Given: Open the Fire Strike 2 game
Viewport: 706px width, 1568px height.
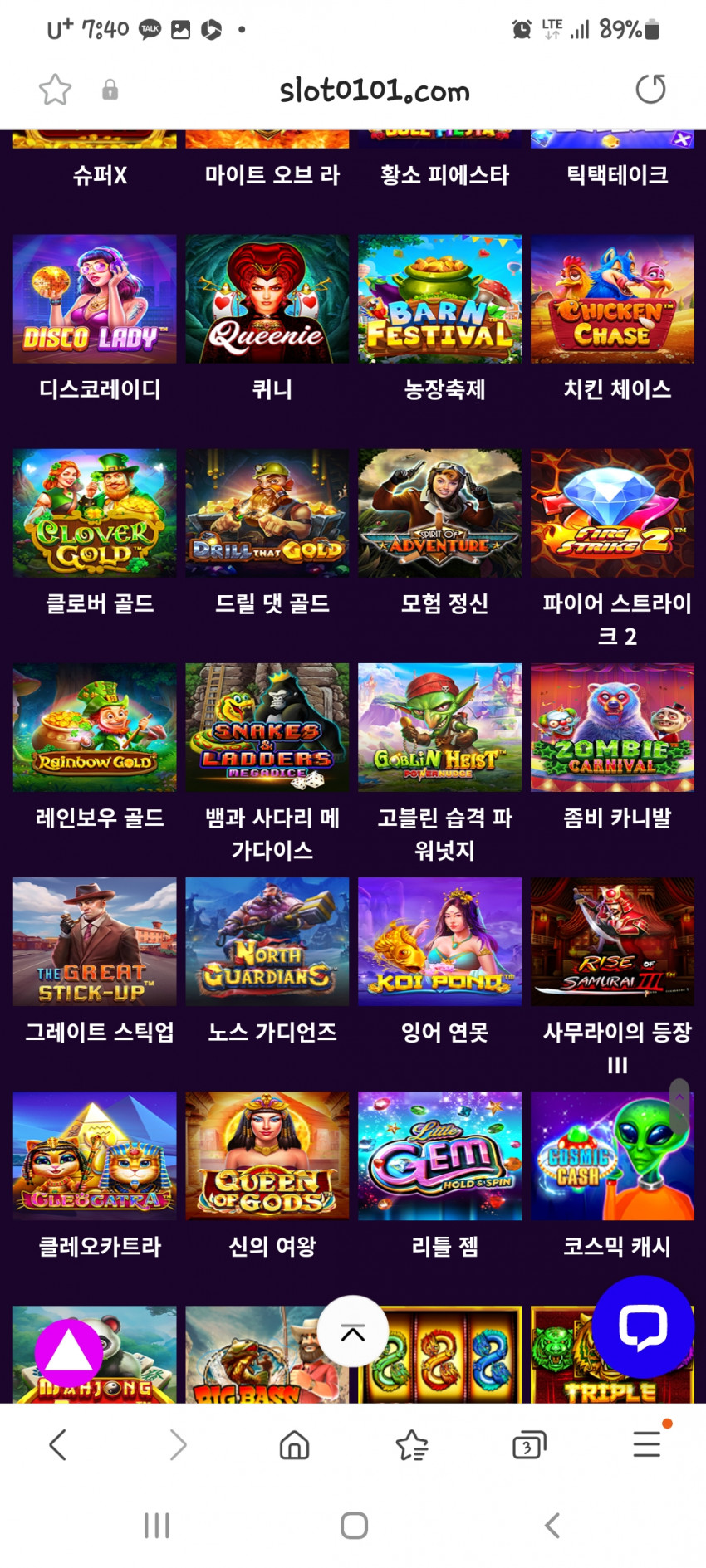Looking at the screenshot, I should 612,513.
